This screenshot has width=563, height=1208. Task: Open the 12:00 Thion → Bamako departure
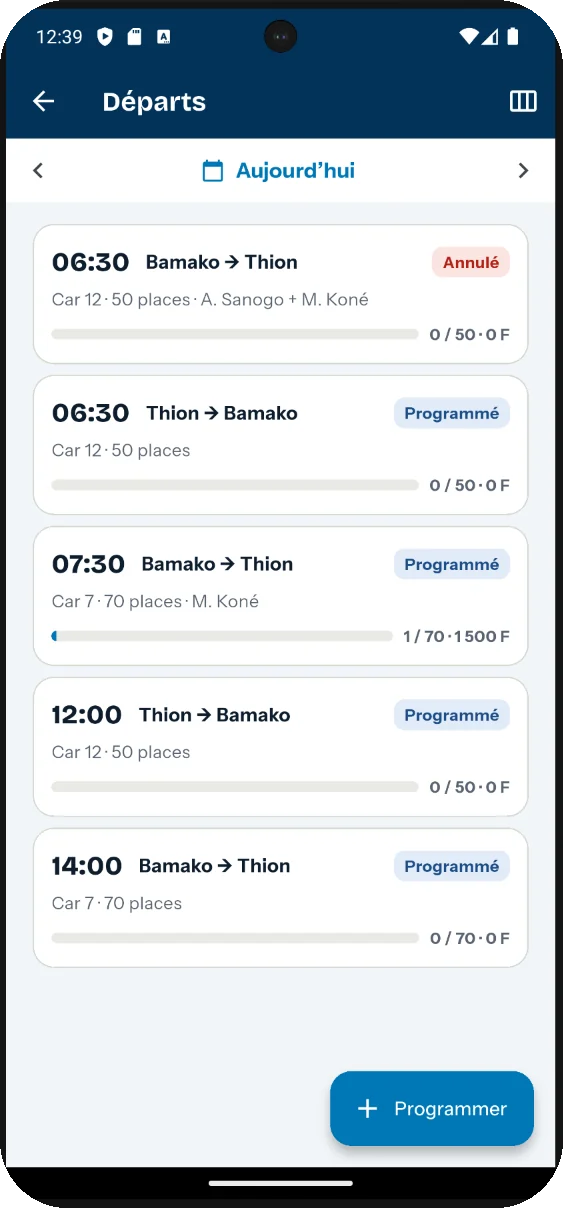[280, 747]
